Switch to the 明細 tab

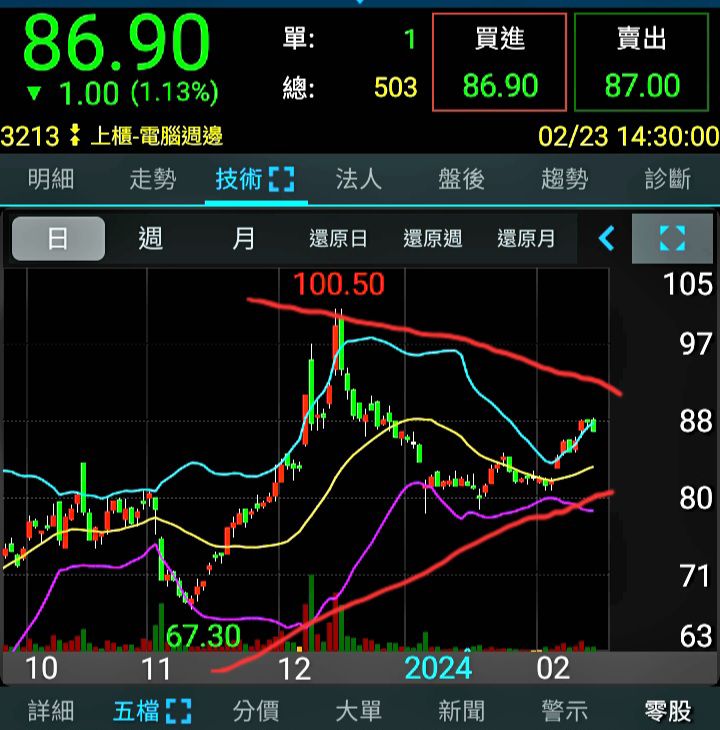tap(51, 180)
